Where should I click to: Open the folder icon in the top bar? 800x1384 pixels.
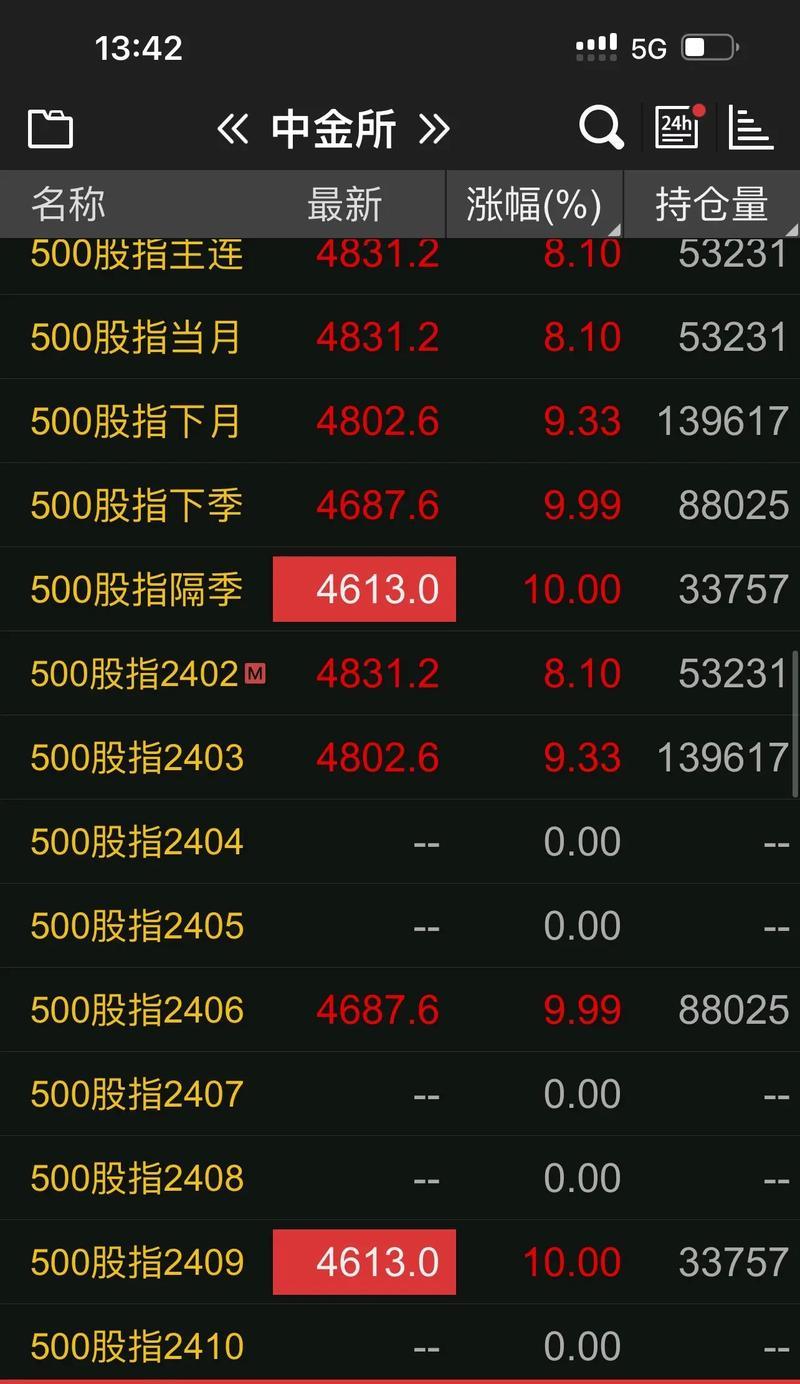tap(50, 129)
